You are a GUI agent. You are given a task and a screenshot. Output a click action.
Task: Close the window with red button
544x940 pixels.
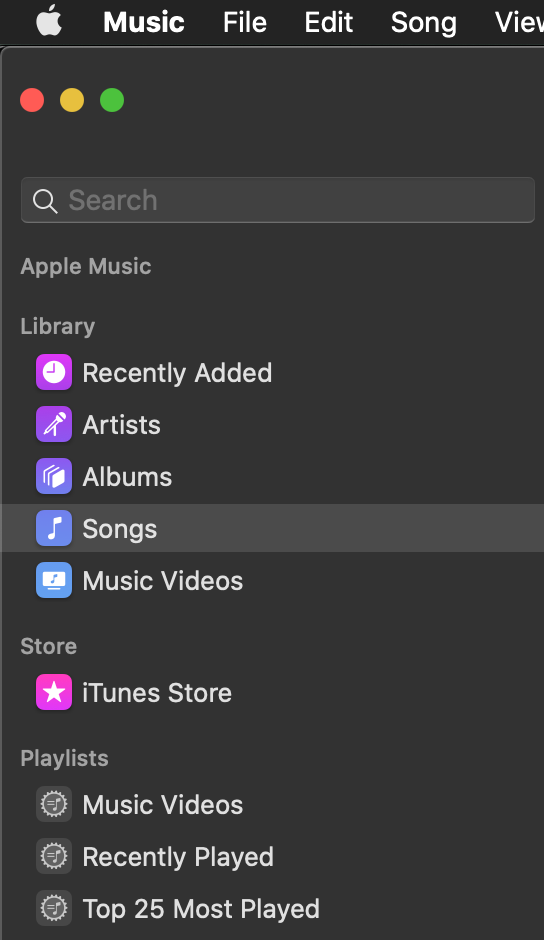32,100
